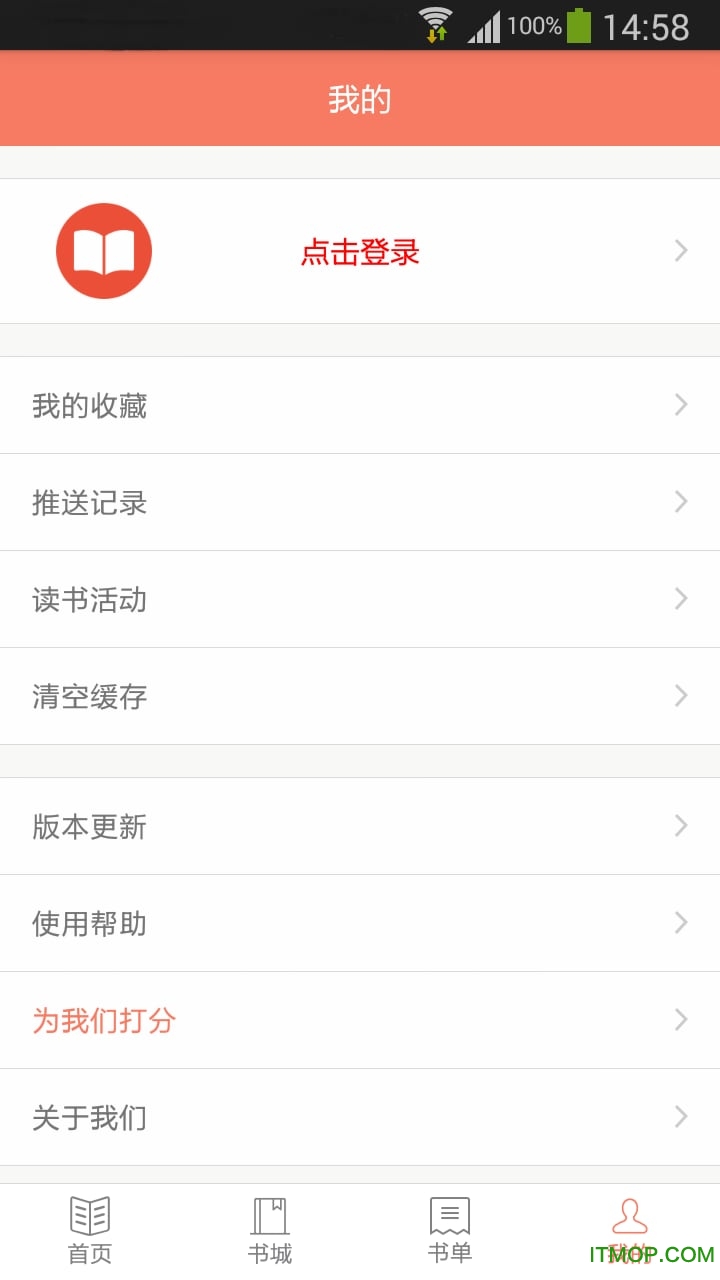The width and height of the screenshot is (720, 1280).
Task: View 读书活动 reading activities
Action: tap(360, 599)
